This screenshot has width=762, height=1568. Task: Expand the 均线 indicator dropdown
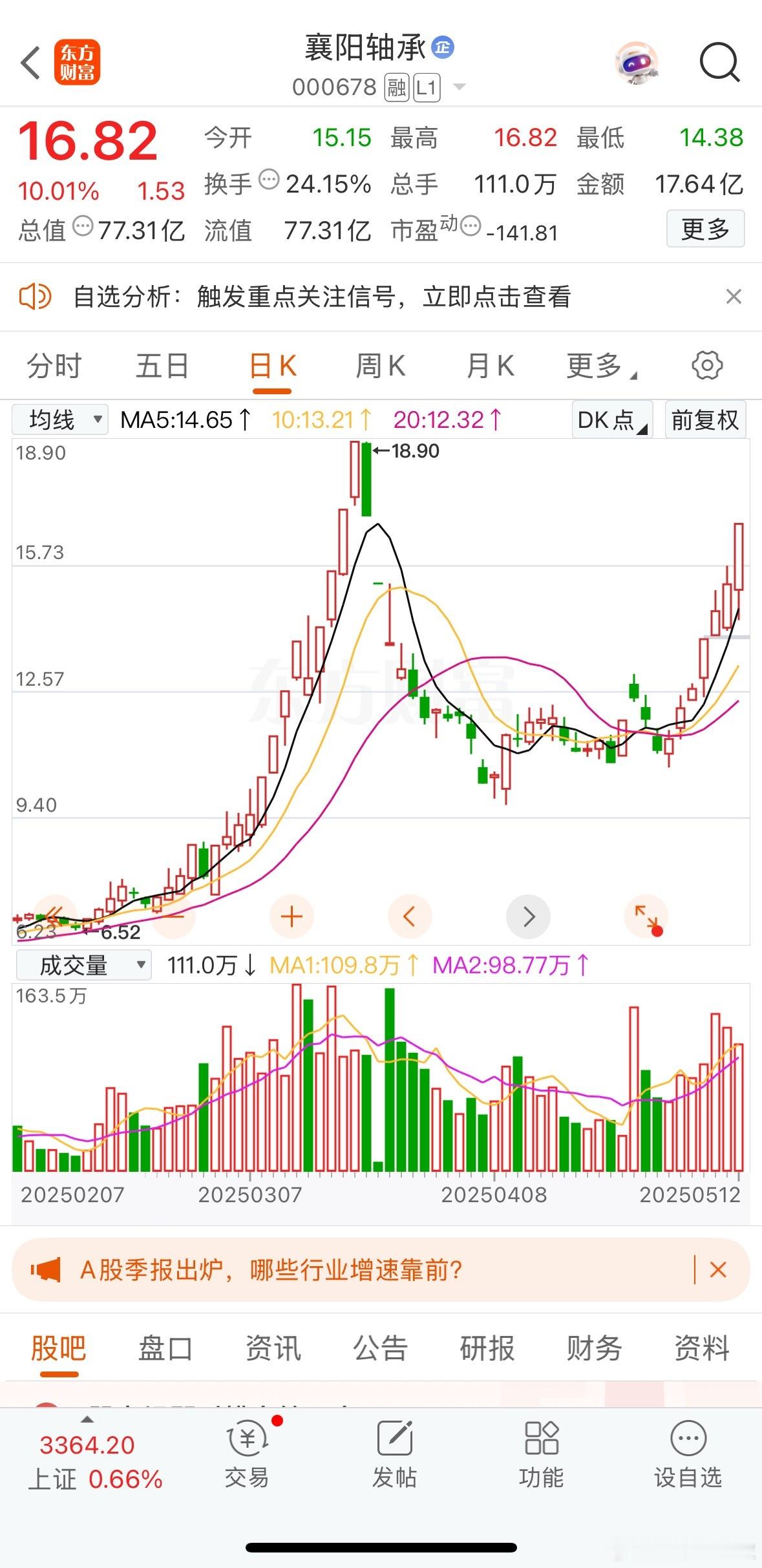coord(60,420)
